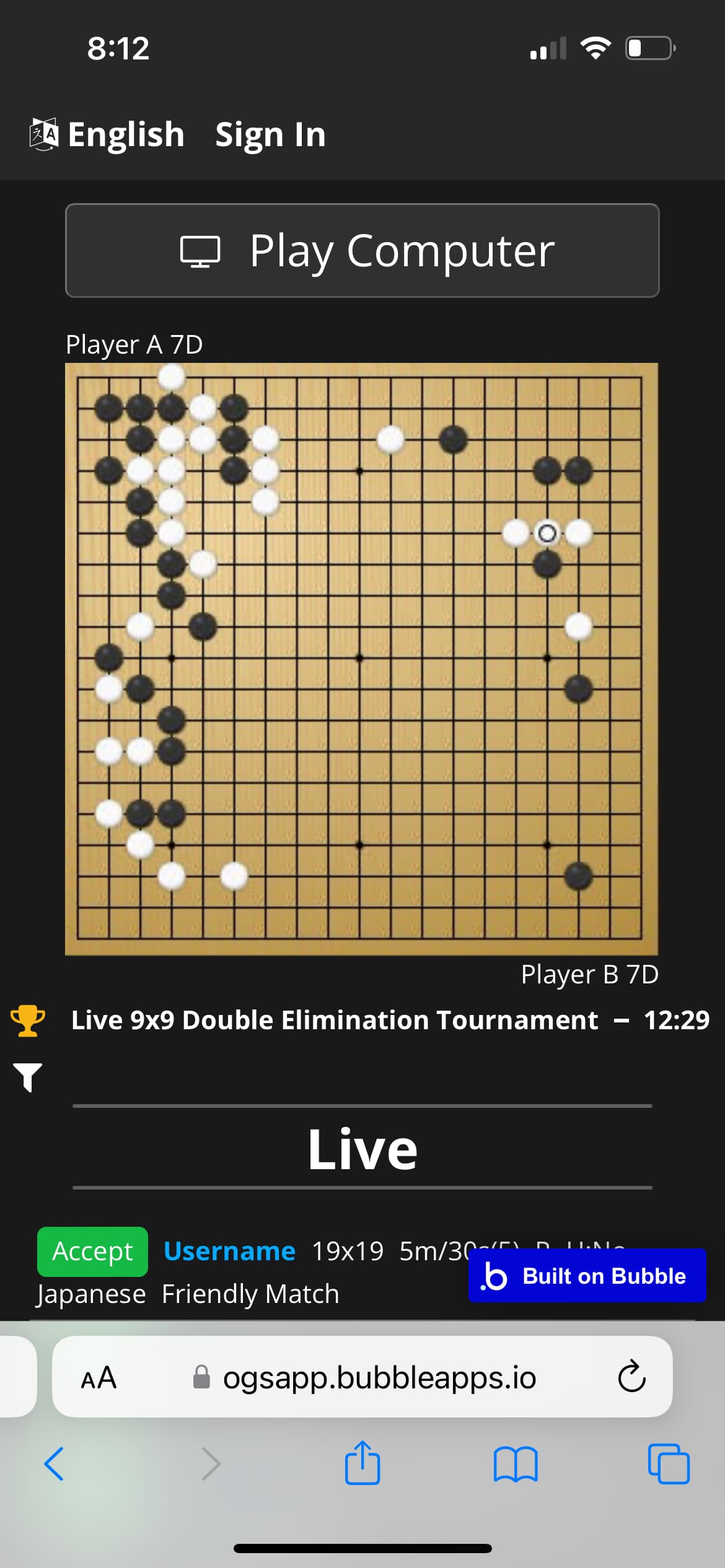This screenshot has height=1568, width=725.
Task: Accept the 19x19 game challenge
Action: tap(92, 1251)
